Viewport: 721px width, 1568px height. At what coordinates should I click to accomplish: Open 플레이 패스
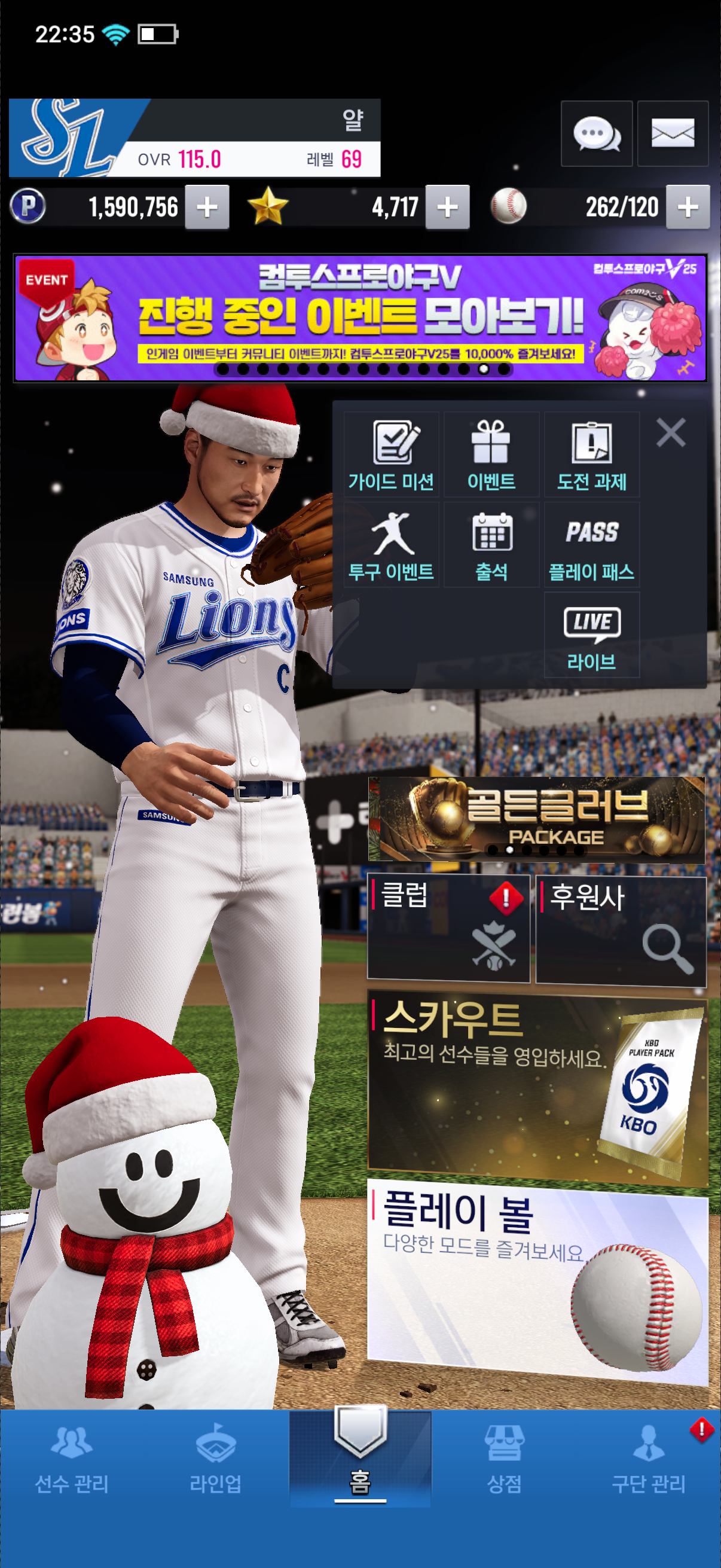(591, 545)
